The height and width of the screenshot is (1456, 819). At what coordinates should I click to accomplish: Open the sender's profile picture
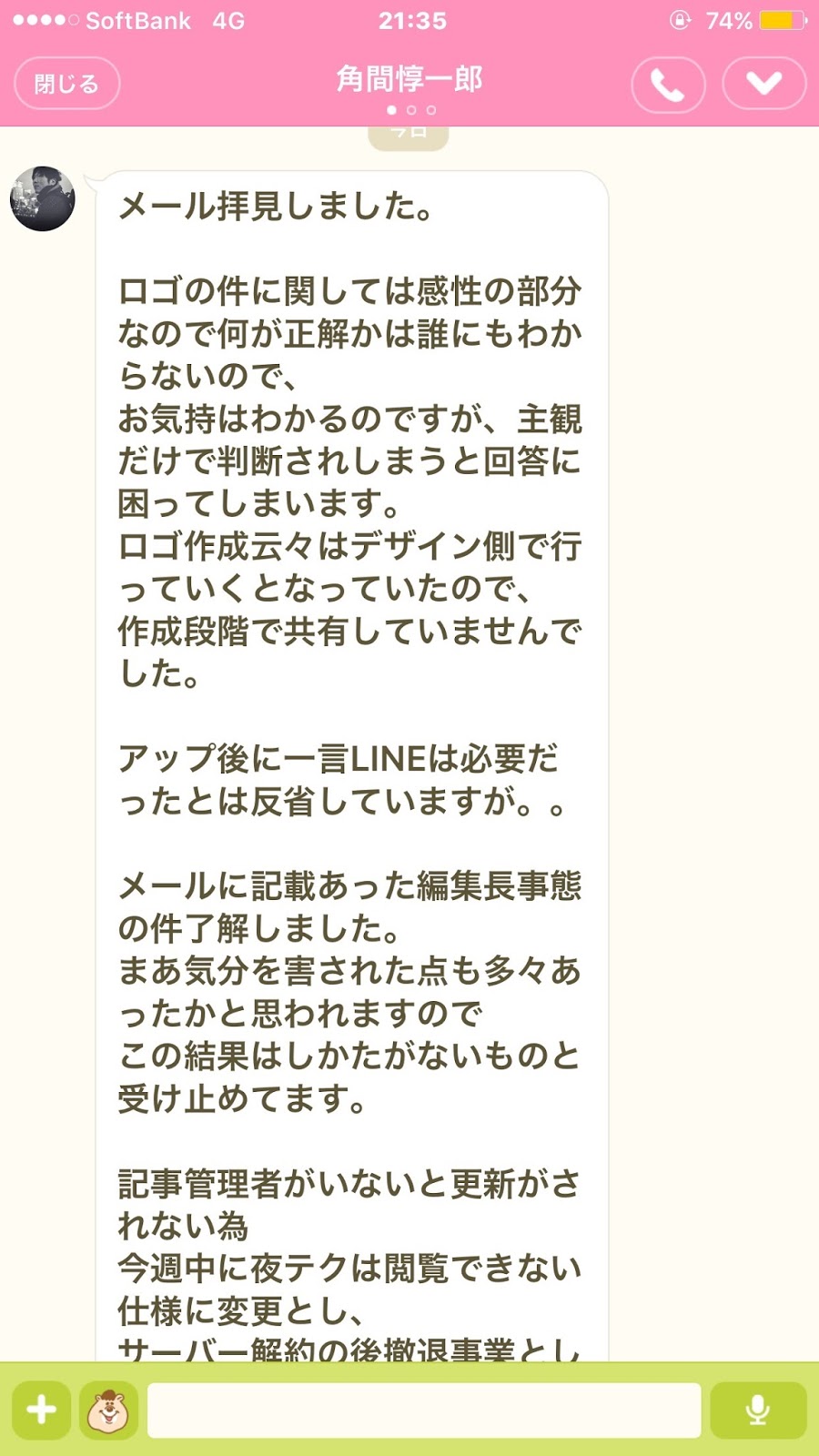[43, 198]
